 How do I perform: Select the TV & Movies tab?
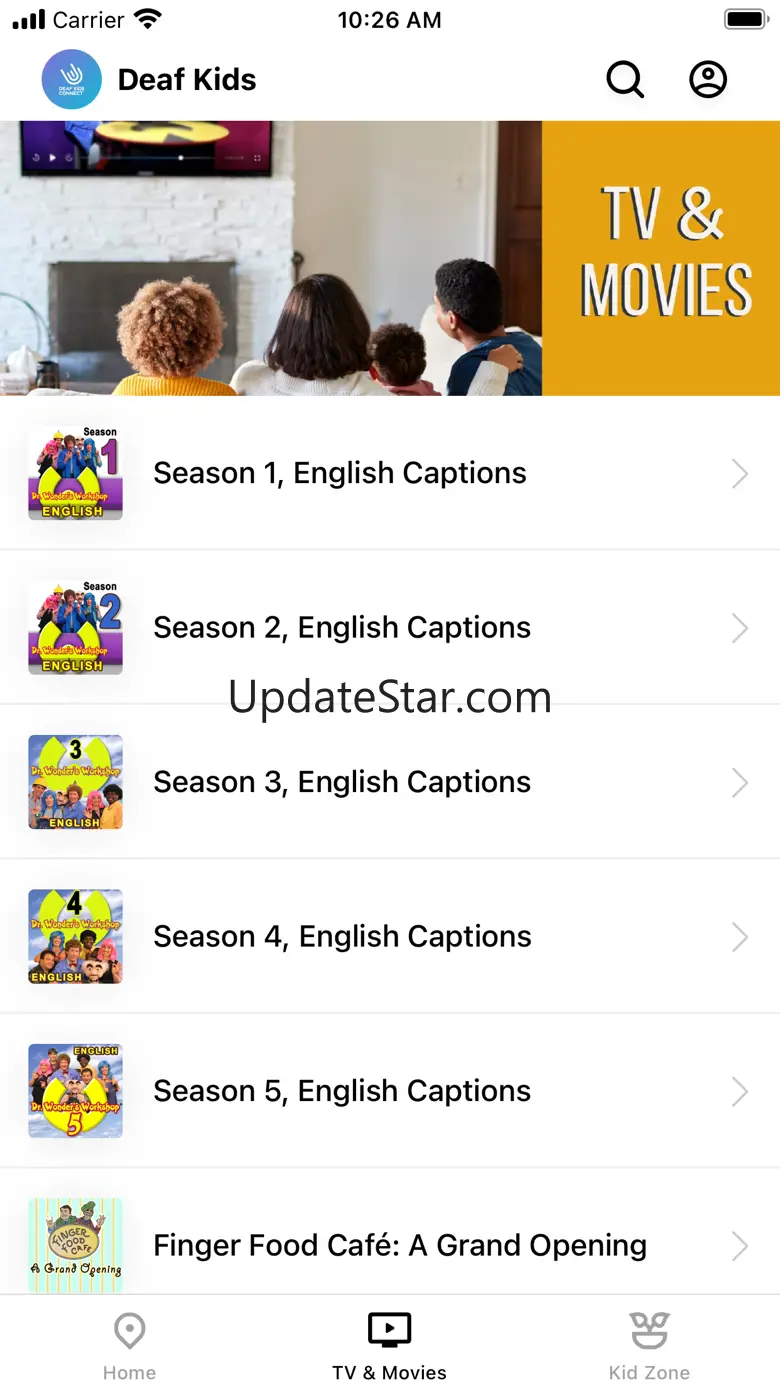click(390, 1346)
